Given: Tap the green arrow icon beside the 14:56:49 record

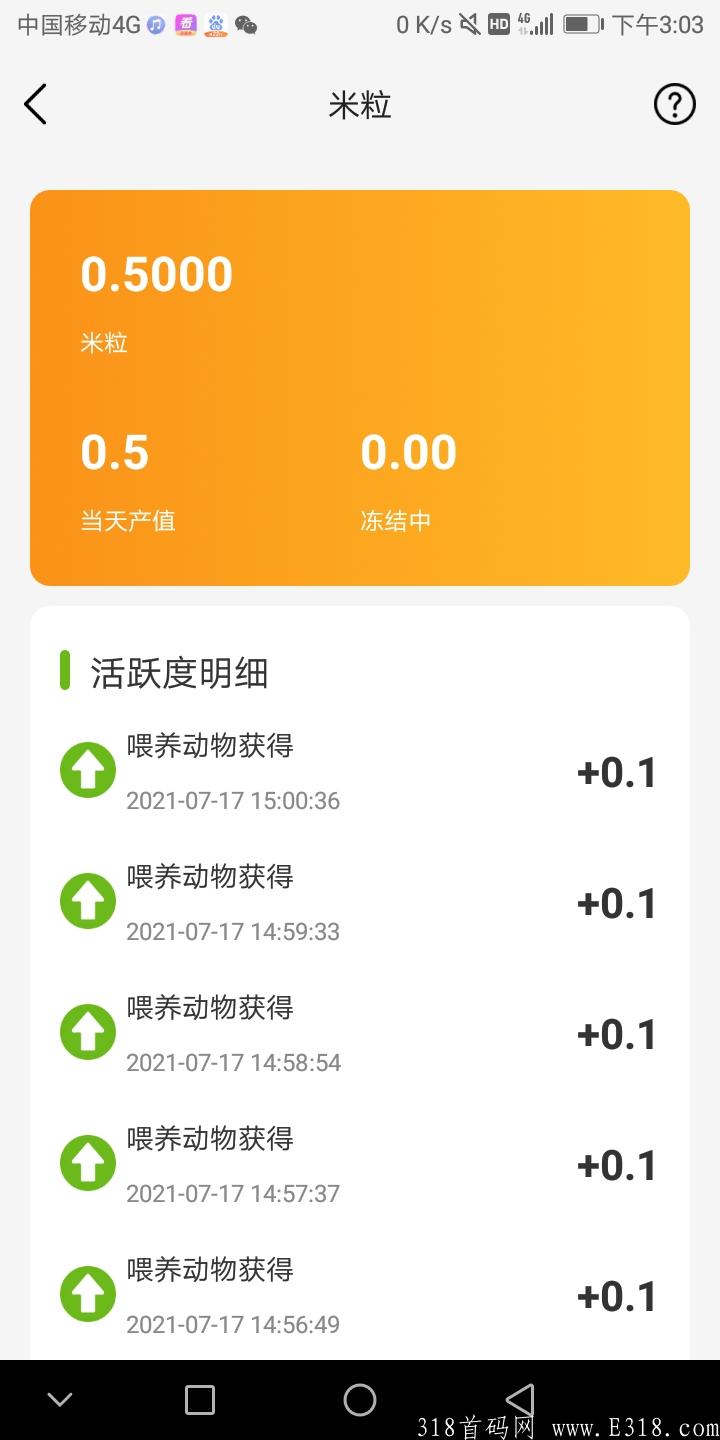Looking at the screenshot, I should (87, 1294).
